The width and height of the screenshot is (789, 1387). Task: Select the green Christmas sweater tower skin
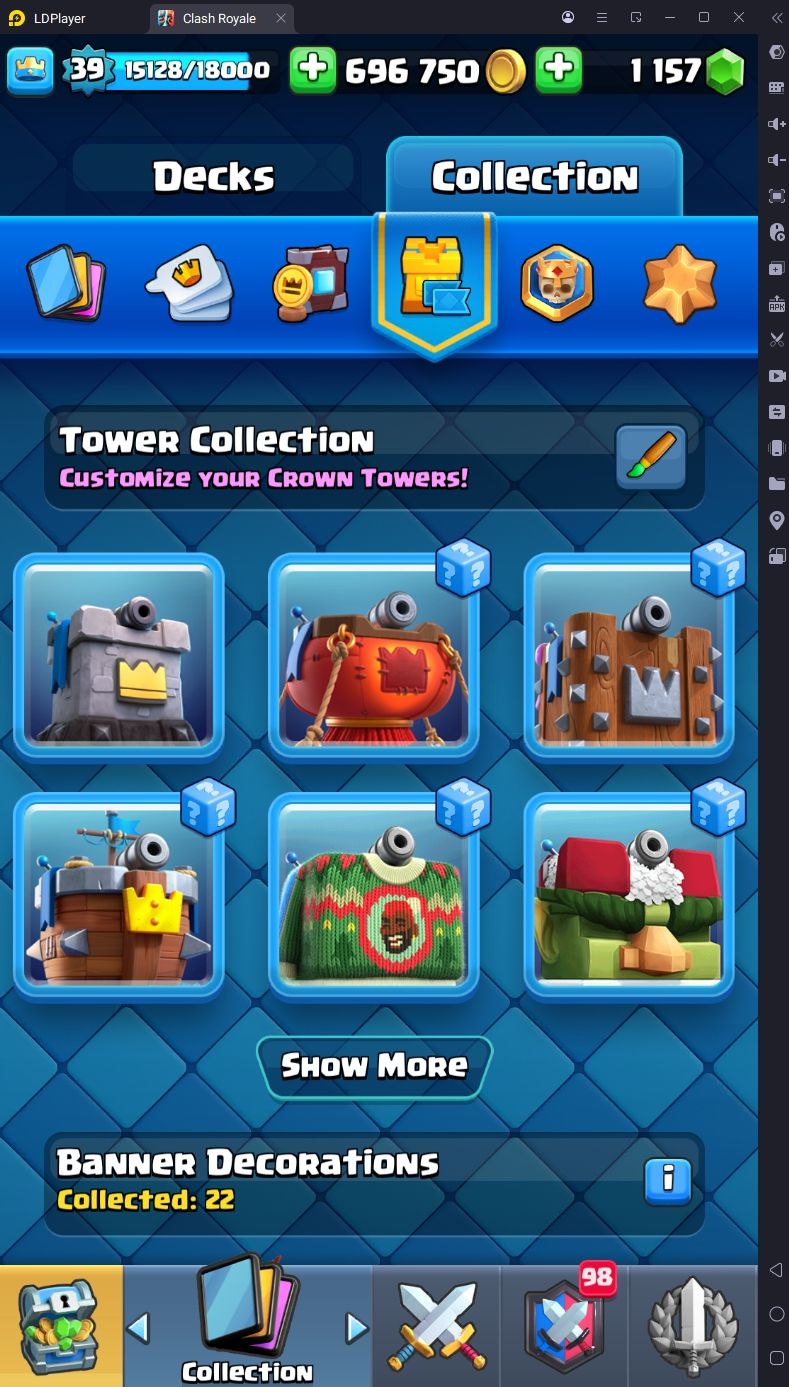pos(373,895)
